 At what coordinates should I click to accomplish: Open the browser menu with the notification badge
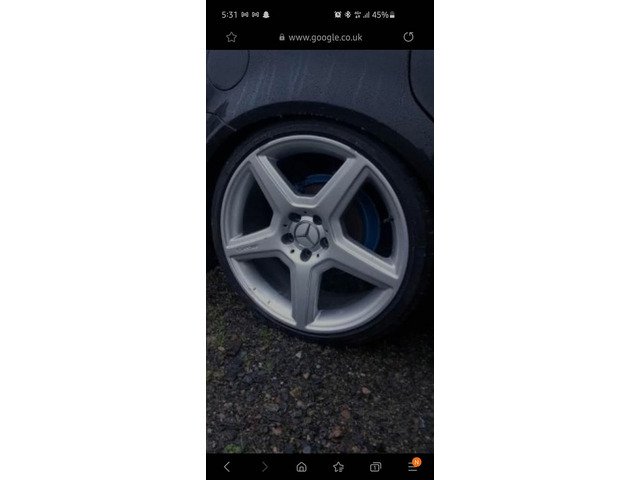[412, 466]
